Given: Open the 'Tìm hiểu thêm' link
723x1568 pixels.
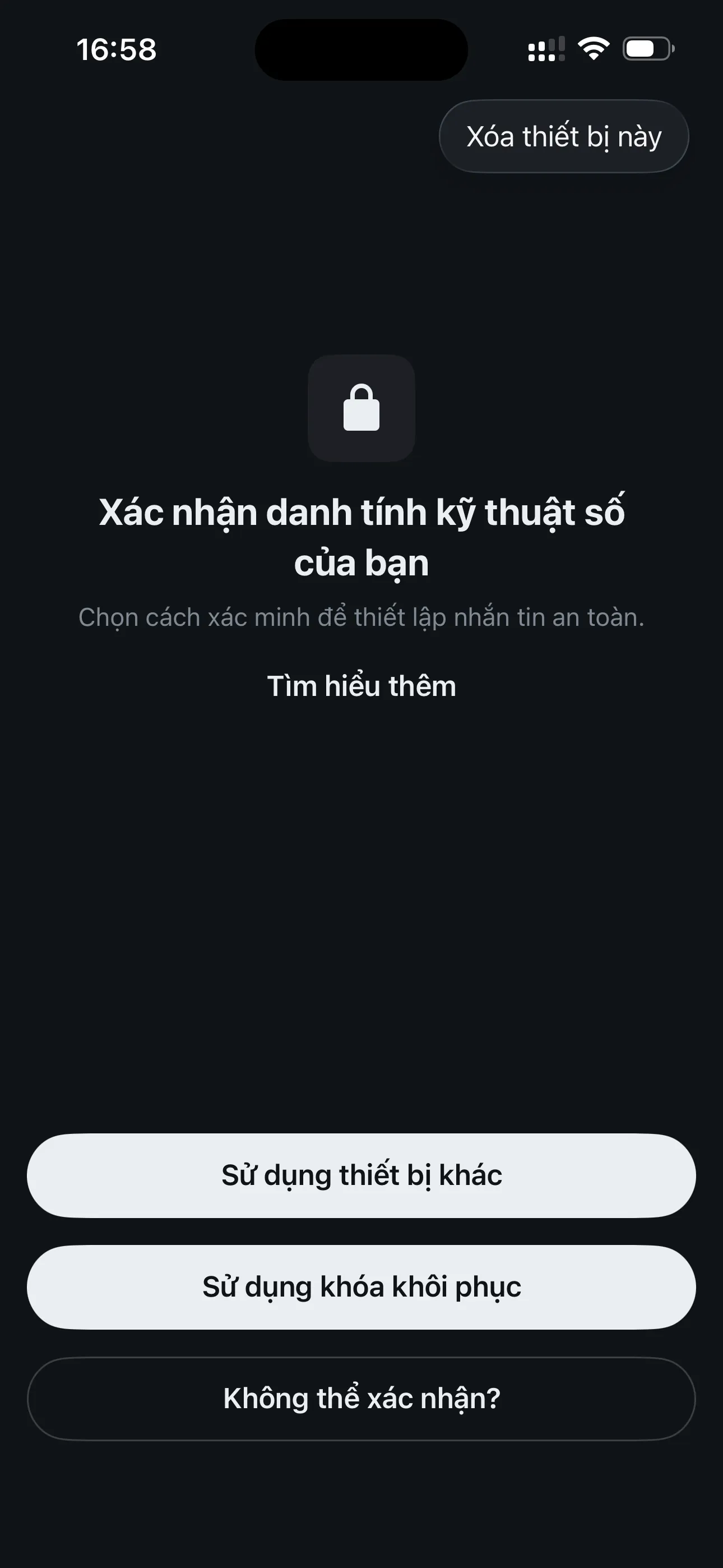Looking at the screenshot, I should [x=361, y=686].
